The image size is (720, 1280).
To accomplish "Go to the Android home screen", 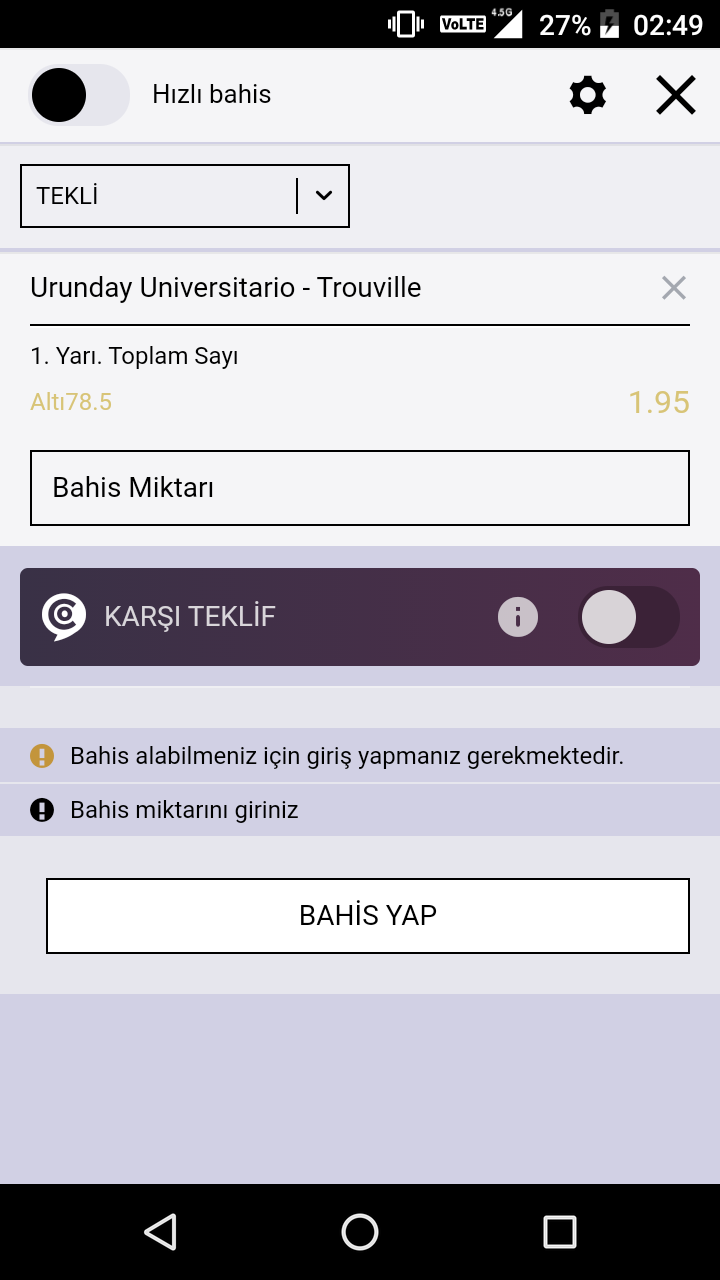I will coord(360,1232).
